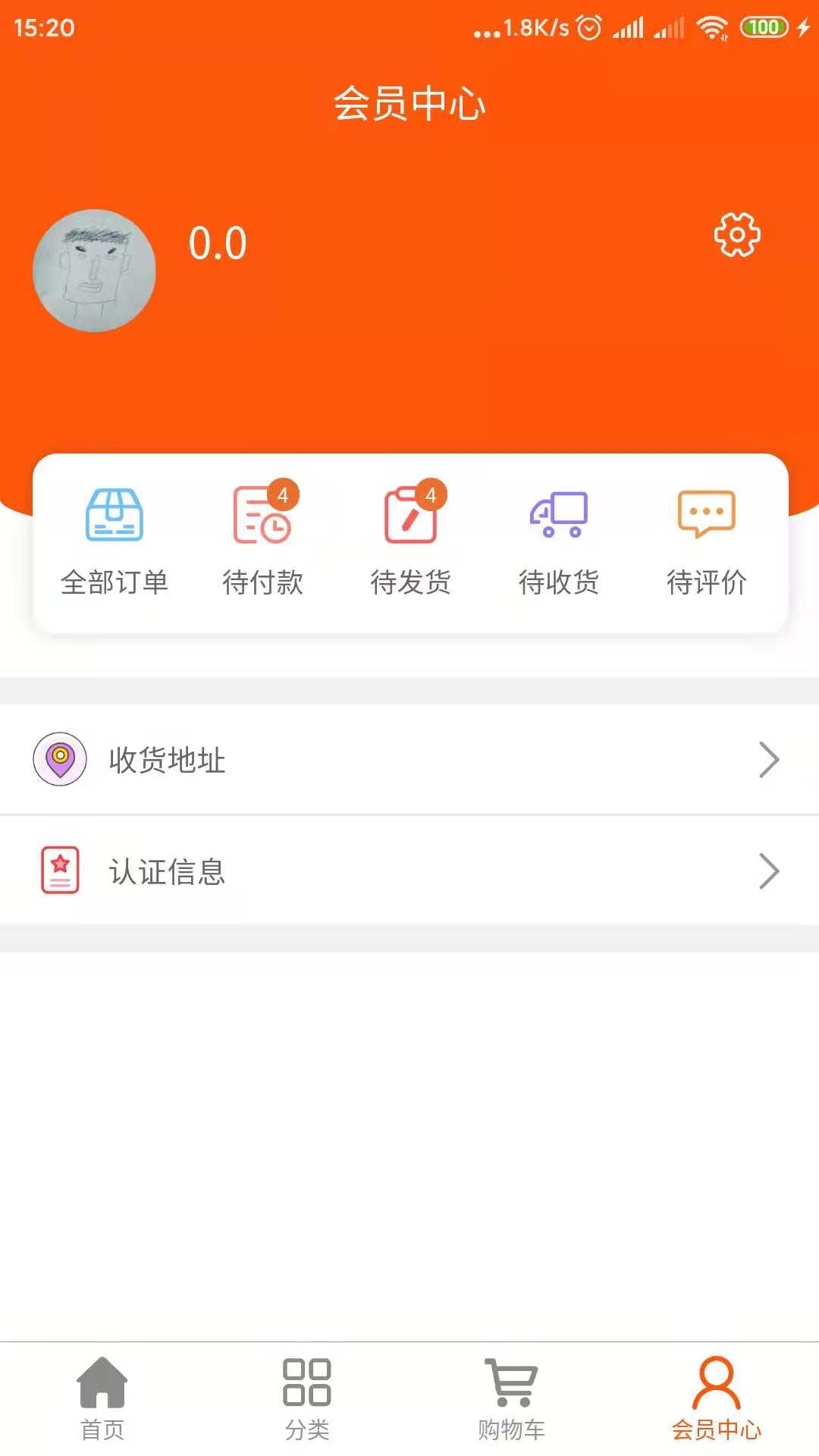This screenshot has height=1456, width=819.
Task: Click the 认证信息 certificate icon
Action: click(60, 872)
